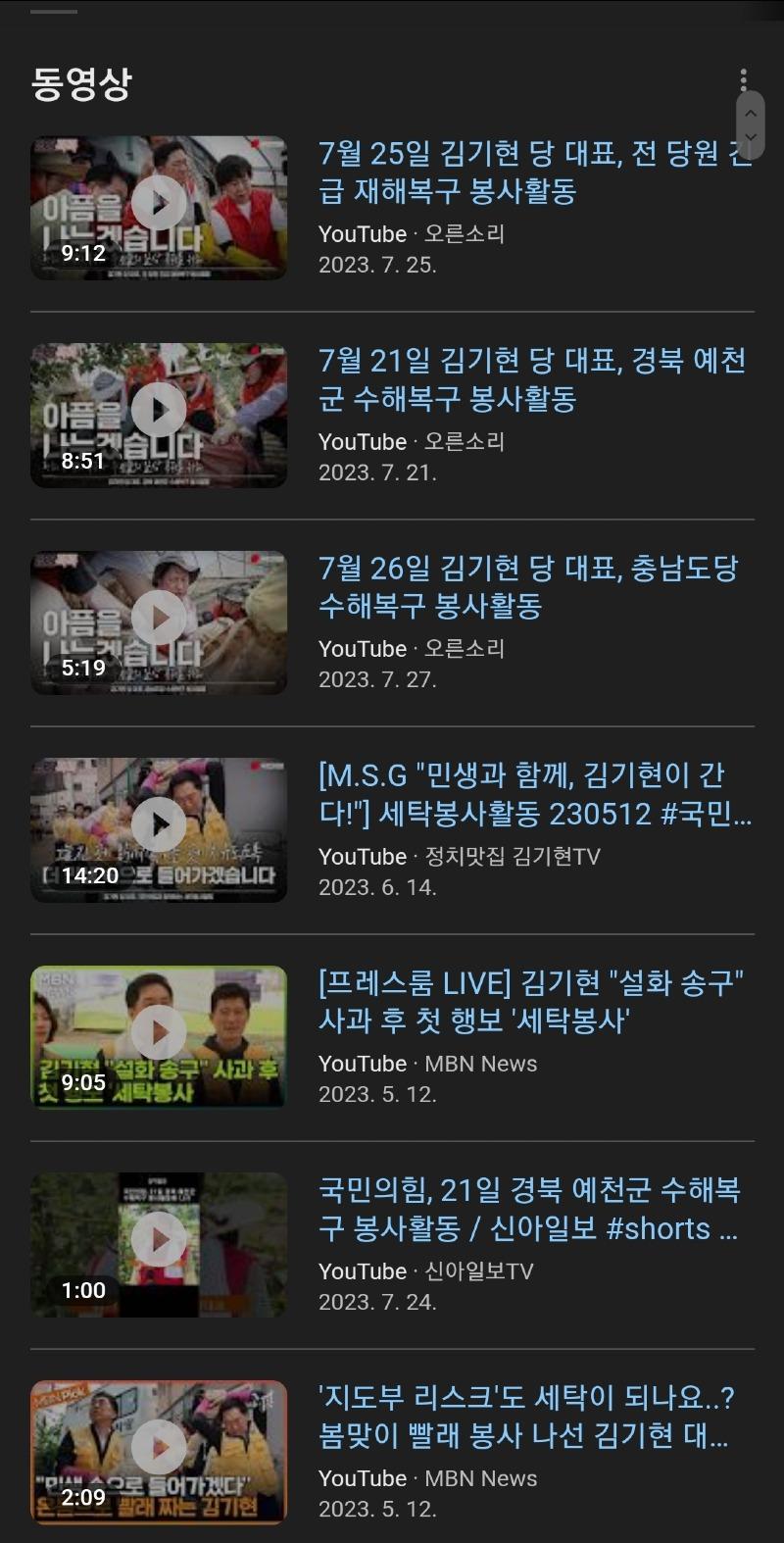The height and width of the screenshot is (1543, 784).
Task: Open the 7월 26일 충남도당 수해복구 video link
Action: (x=529, y=587)
